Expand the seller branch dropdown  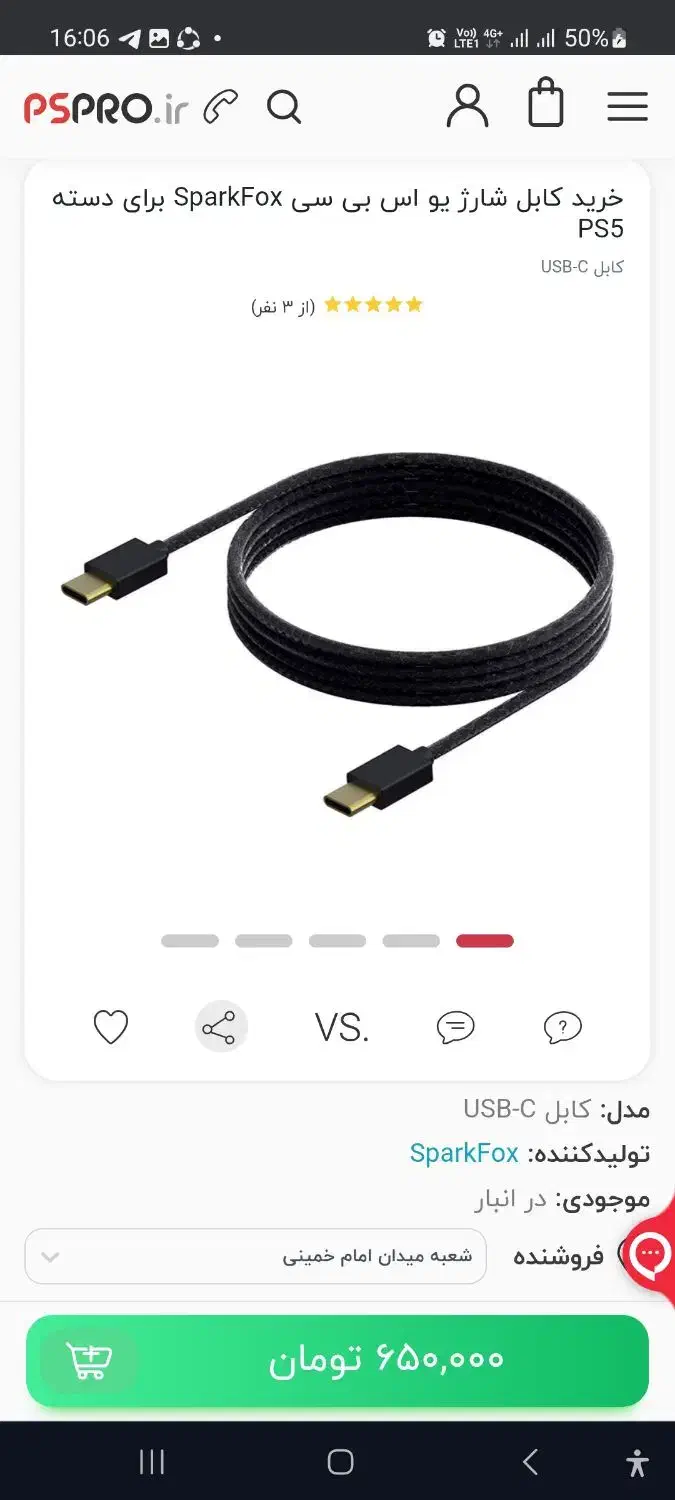(255, 1256)
